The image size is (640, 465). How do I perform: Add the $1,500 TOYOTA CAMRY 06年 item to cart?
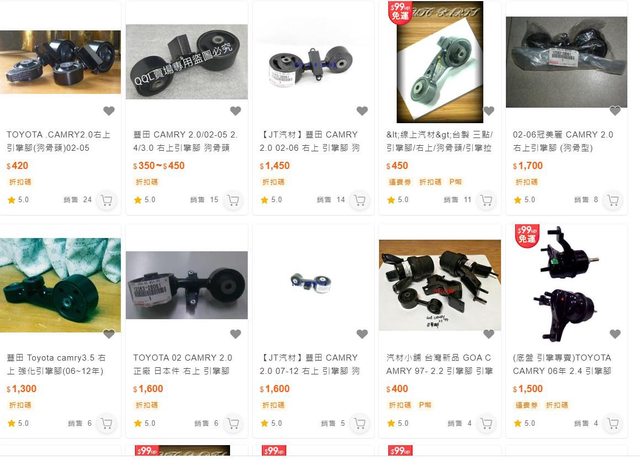pos(614,423)
